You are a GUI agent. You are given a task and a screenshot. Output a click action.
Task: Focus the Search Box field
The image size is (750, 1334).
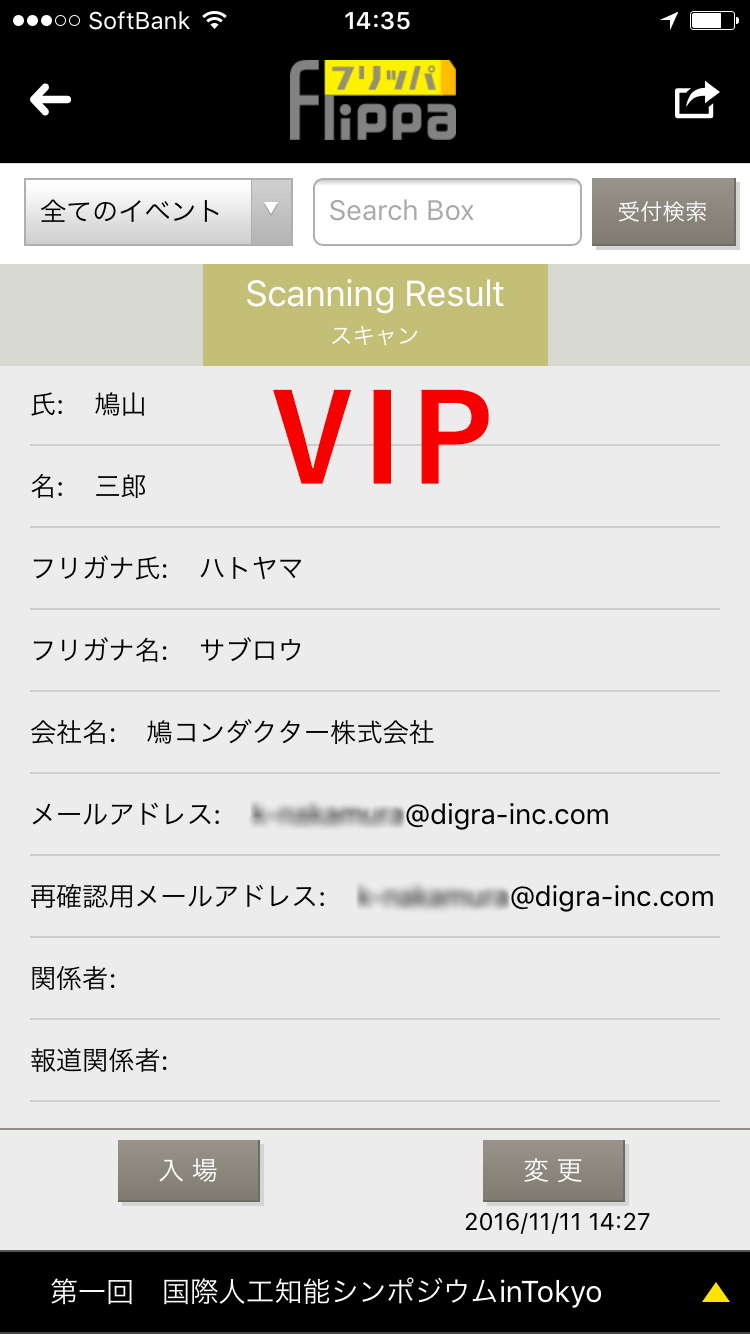point(447,211)
